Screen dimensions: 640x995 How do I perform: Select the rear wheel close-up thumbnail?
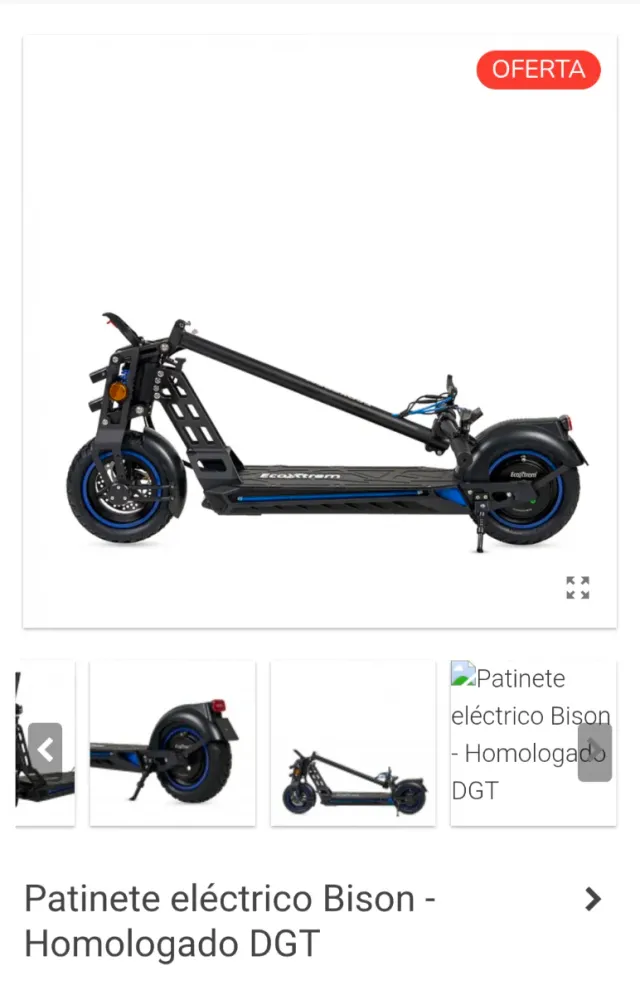[x=172, y=743]
